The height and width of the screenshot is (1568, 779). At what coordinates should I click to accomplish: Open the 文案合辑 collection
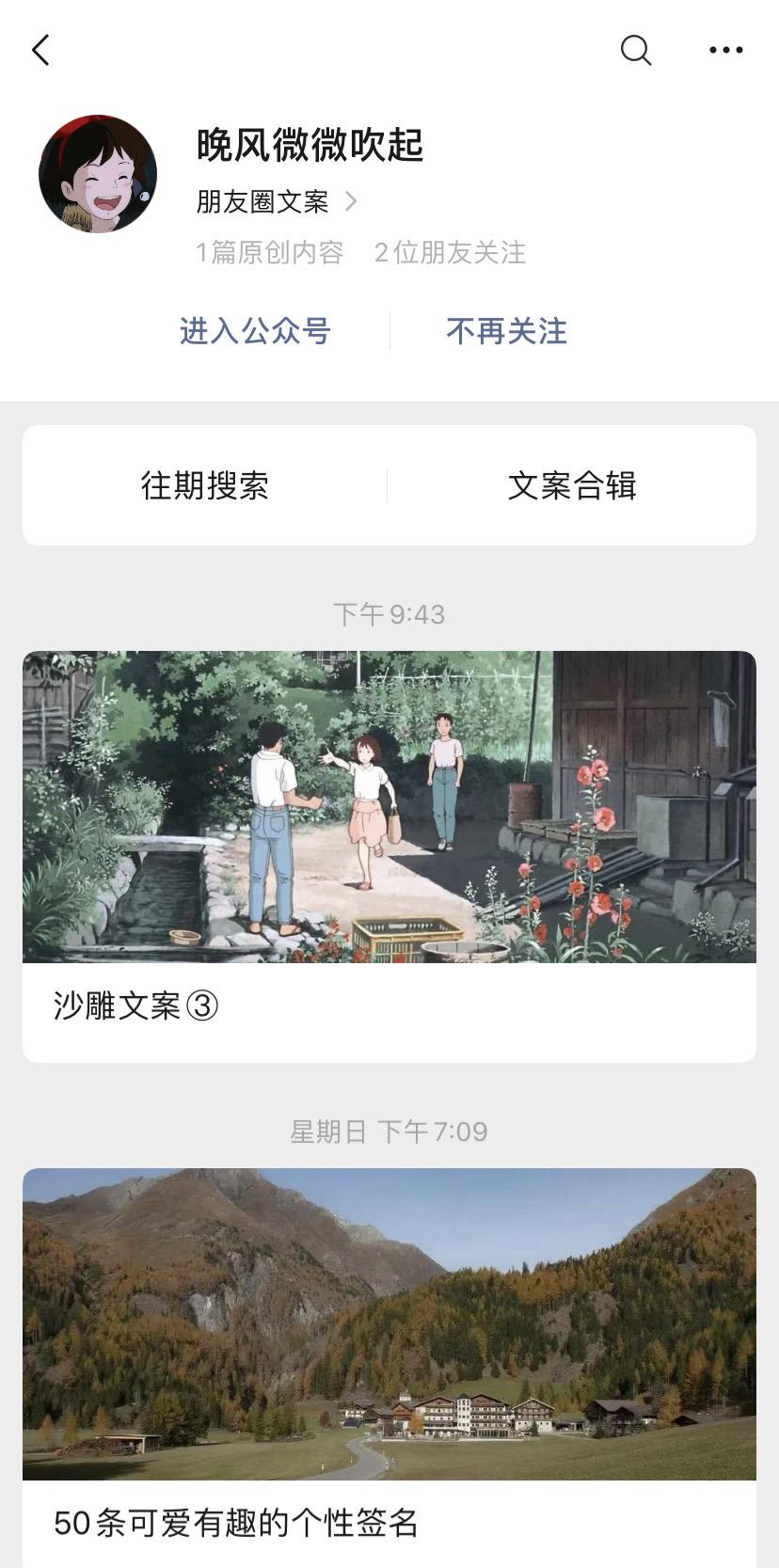point(572,485)
